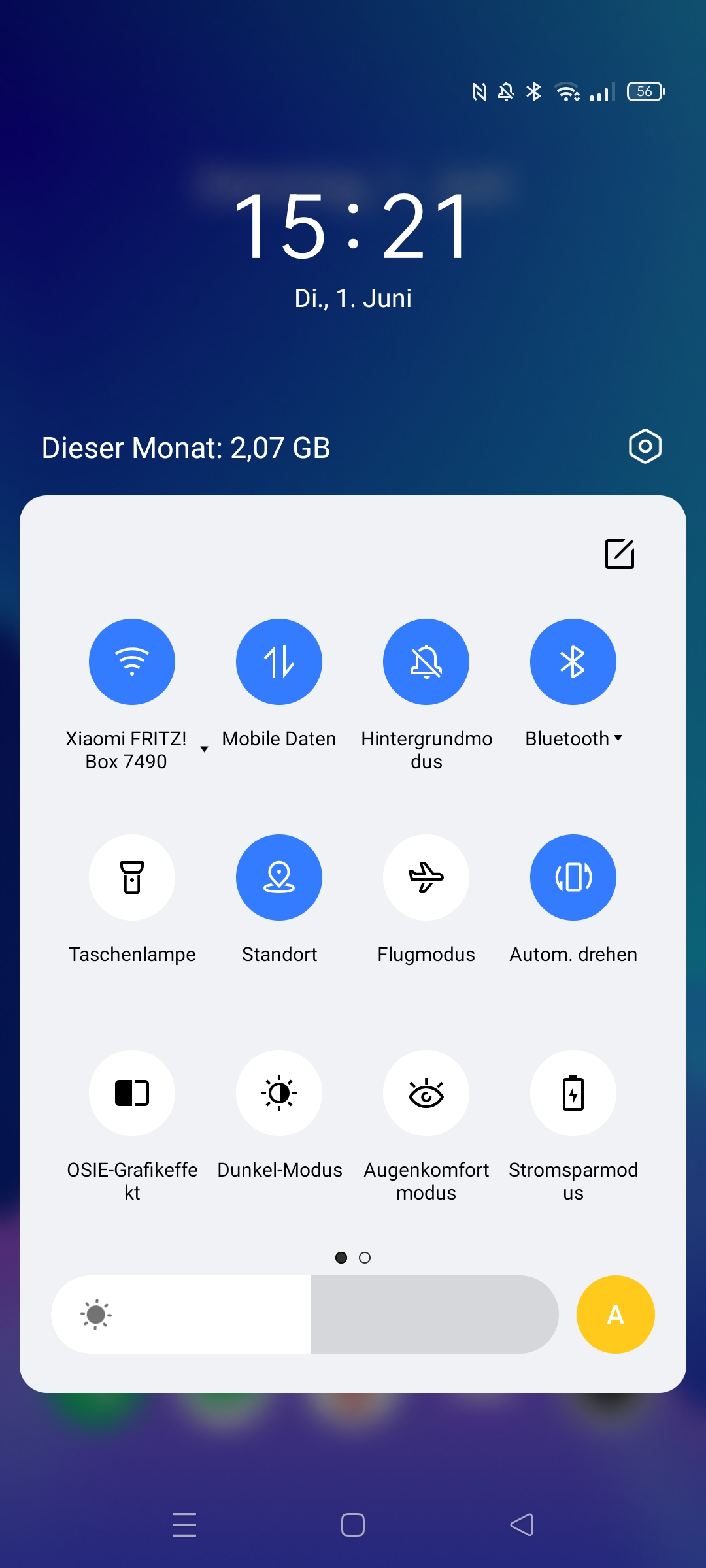Image resolution: width=706 pixels, height=1568 pixels.
Task: Toggle the Hintergrundmodus tile
Action: (x=426, y=662)
